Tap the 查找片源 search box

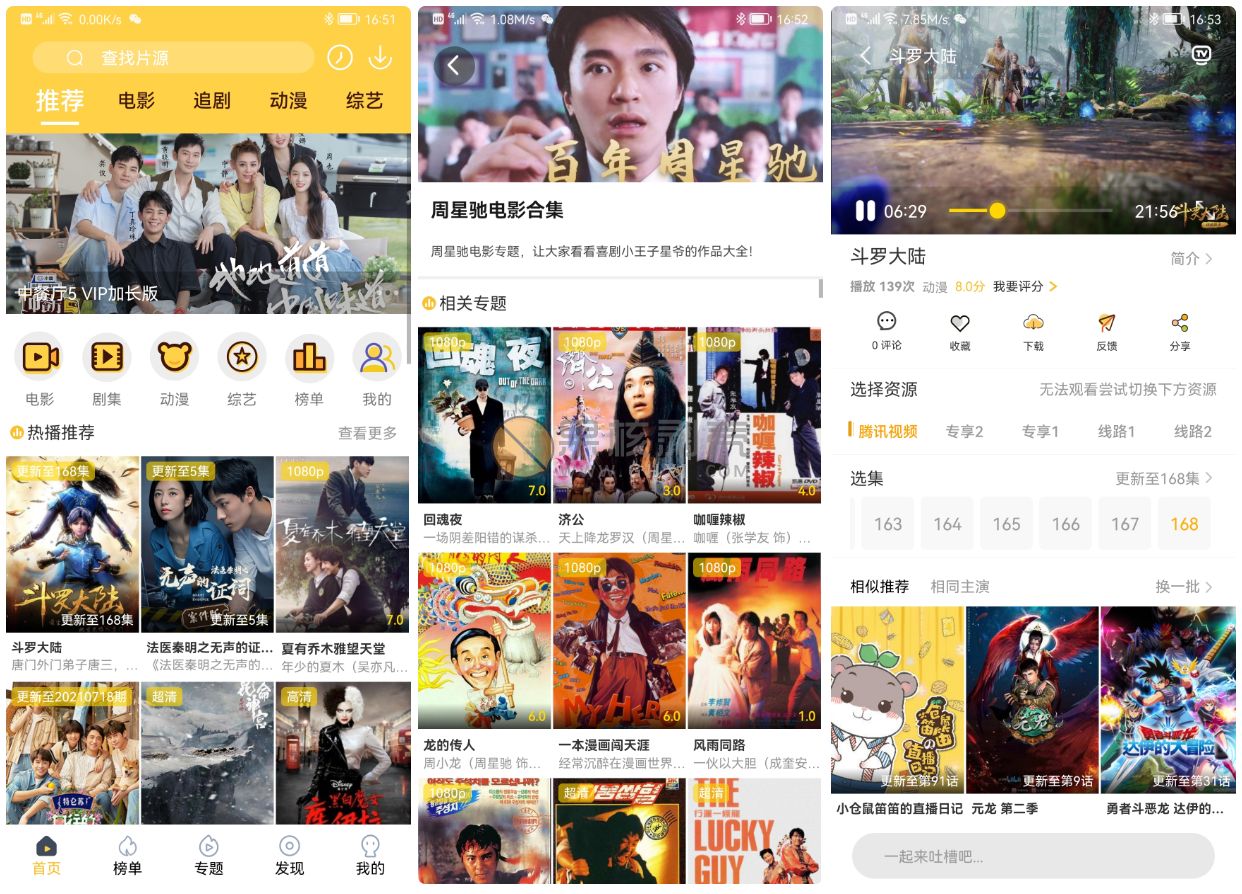(173, 58)
